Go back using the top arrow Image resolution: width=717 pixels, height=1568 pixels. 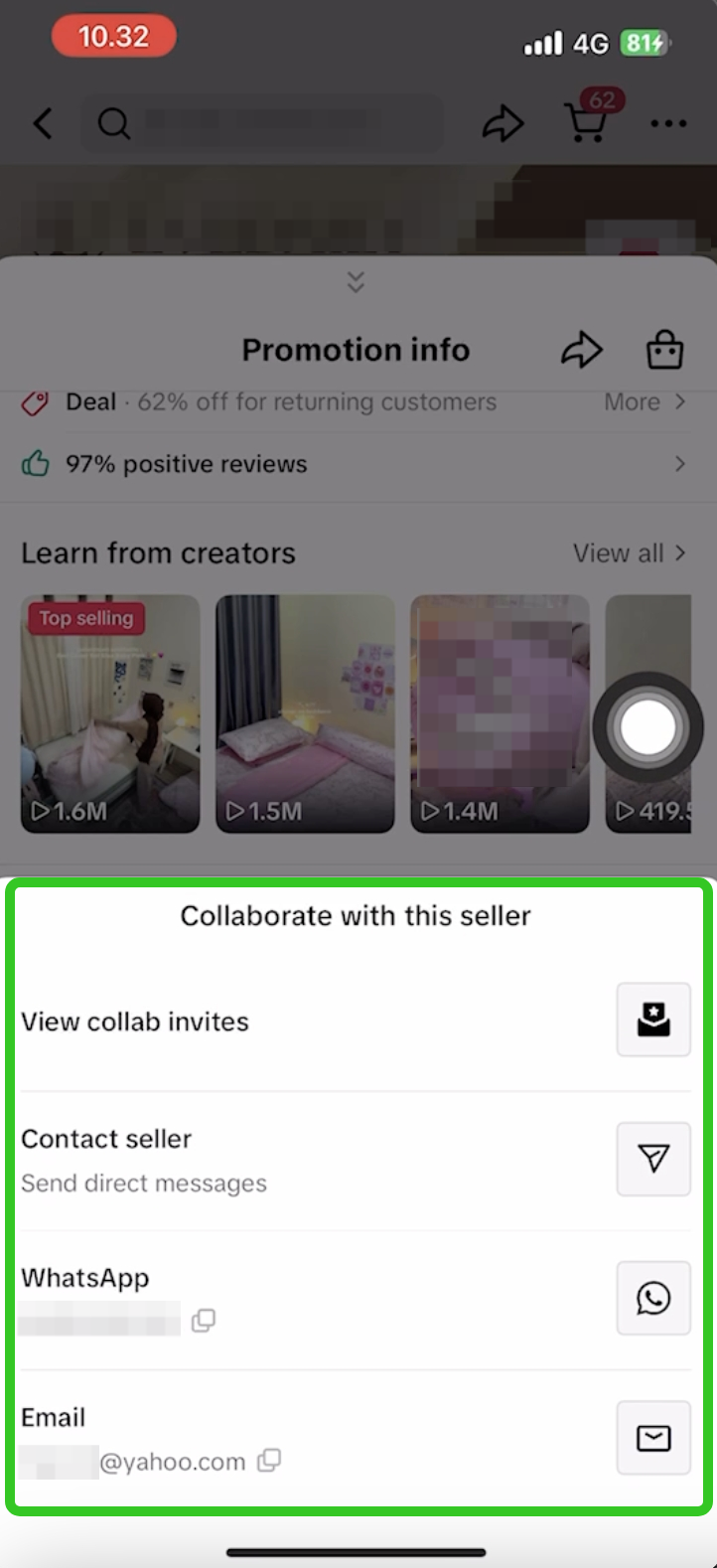click(x=43, y=124)
